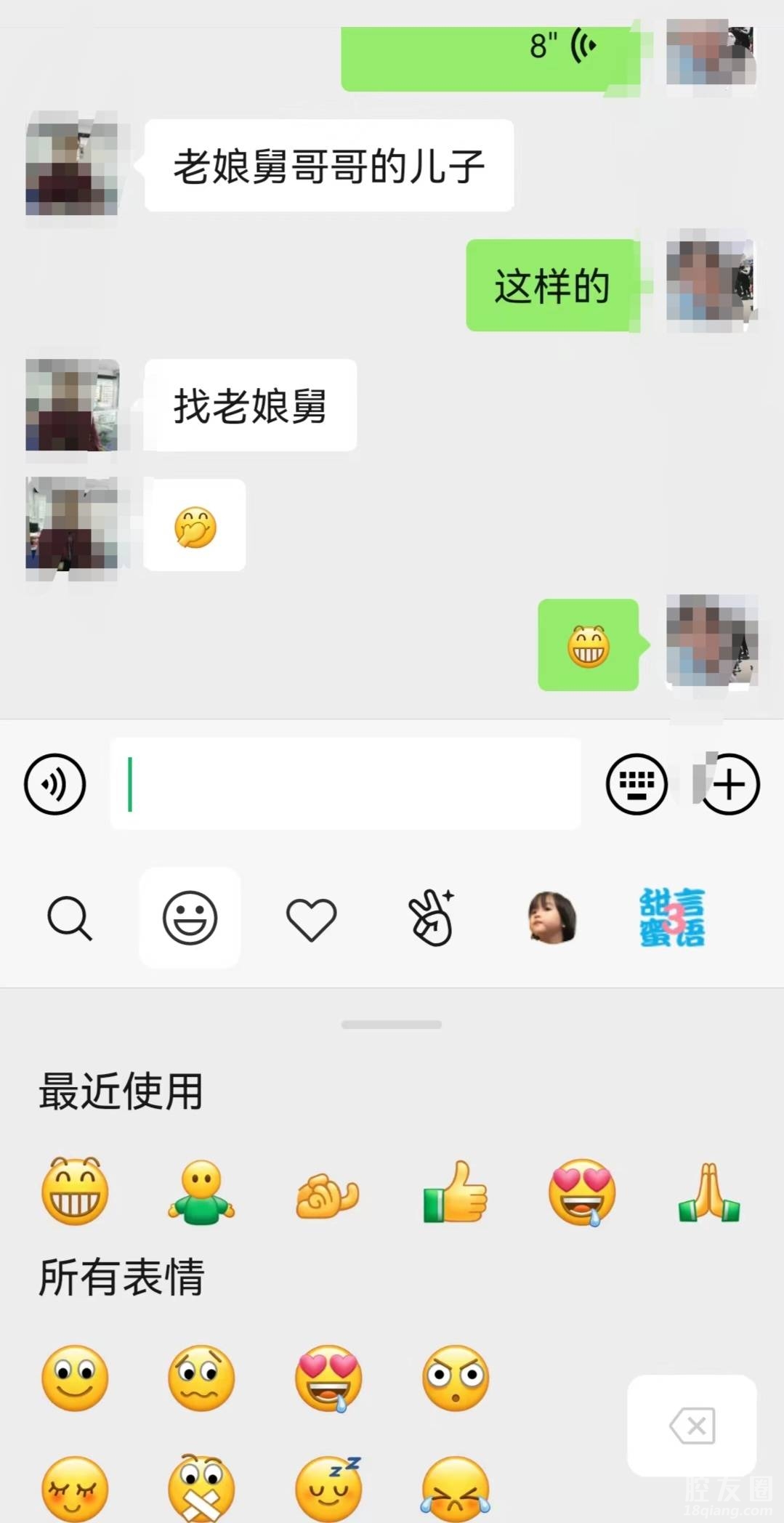Focus the message text field
Image resolution: width=784 pixels, height=1523 pixels.
click(345, 784)
